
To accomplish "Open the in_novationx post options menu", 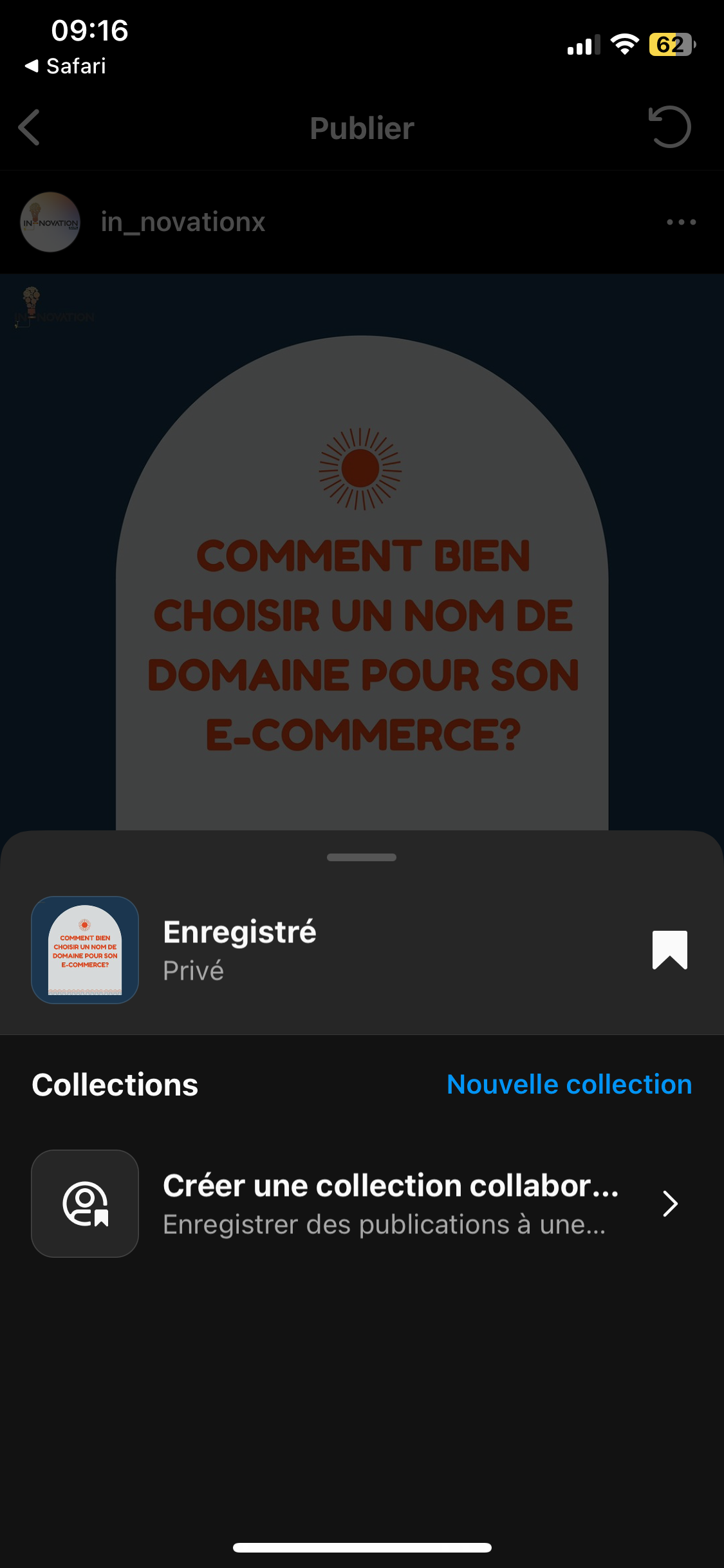I will [681, 222].
